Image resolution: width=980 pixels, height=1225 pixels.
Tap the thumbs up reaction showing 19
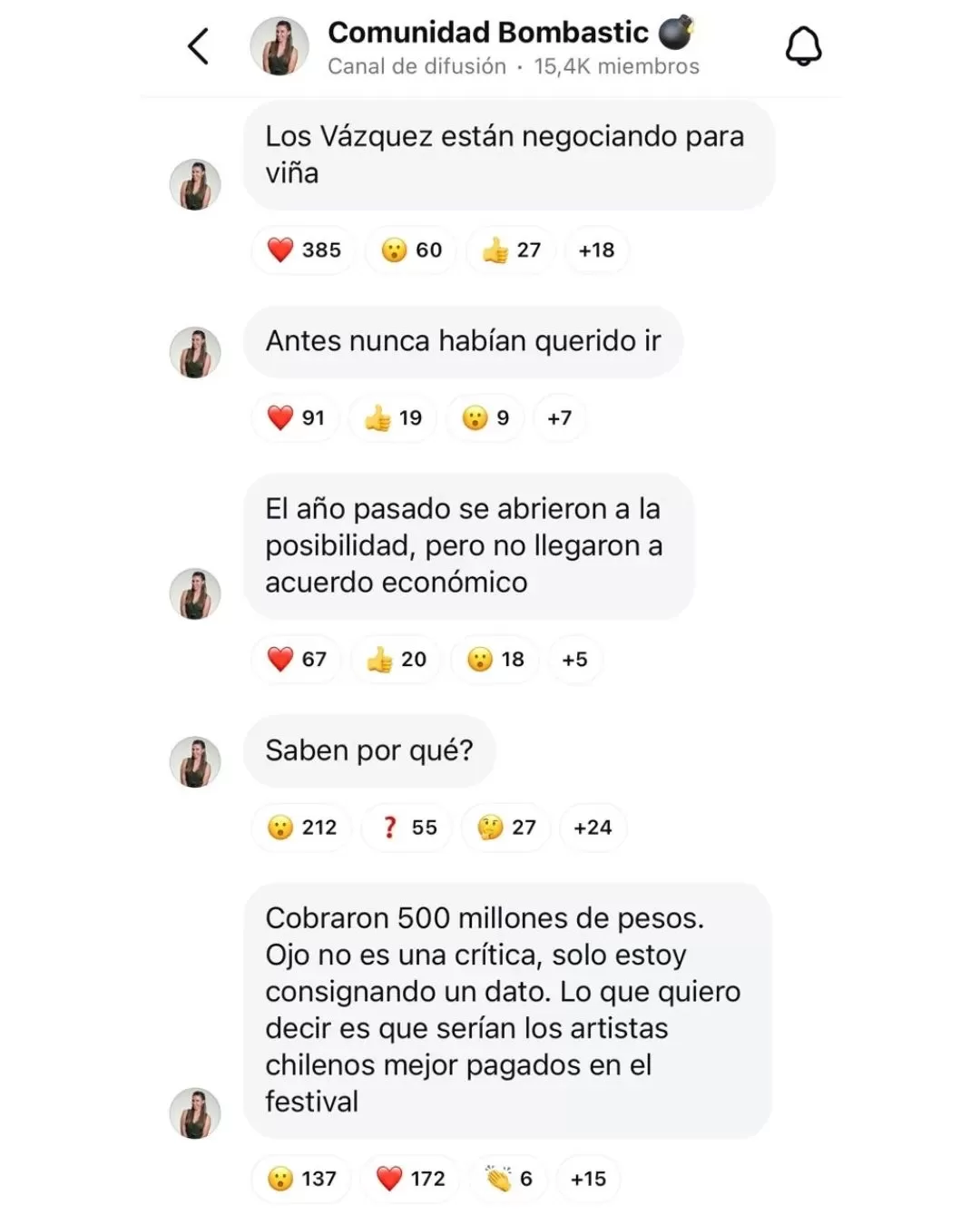393,418
